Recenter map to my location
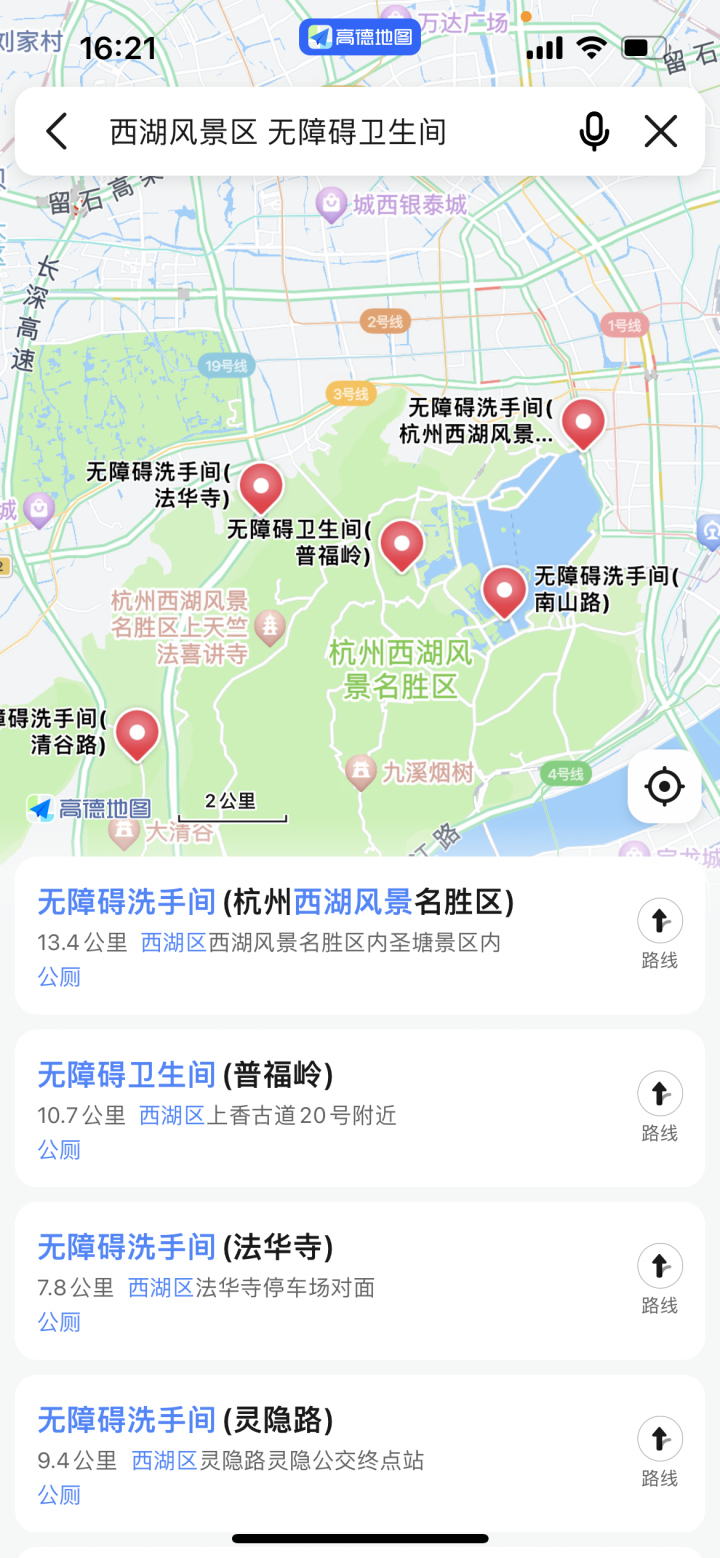The image size is (720, 1558). click(664, 786)
